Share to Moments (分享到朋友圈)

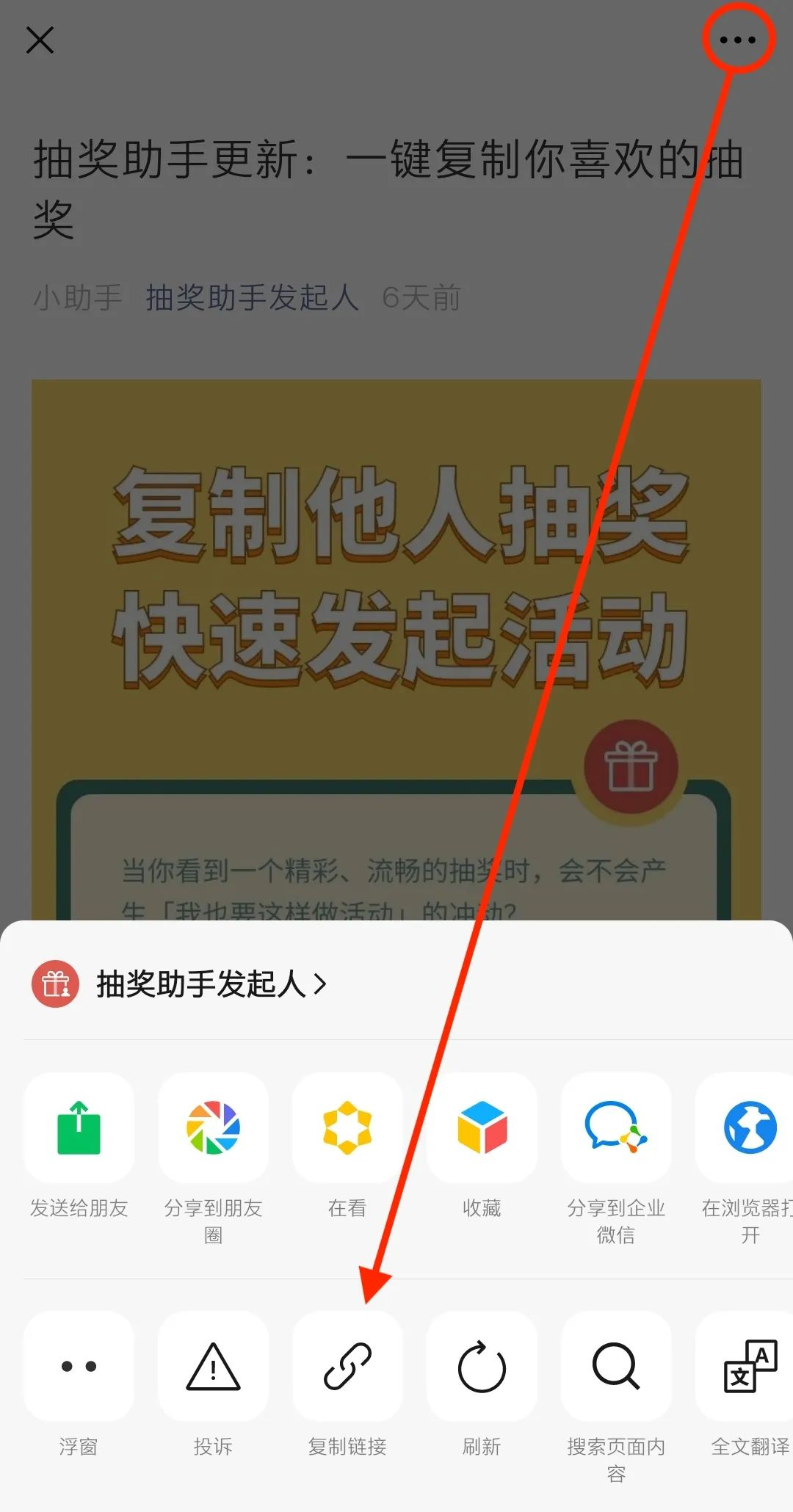pyautogui.click(x=213, y=1128)
